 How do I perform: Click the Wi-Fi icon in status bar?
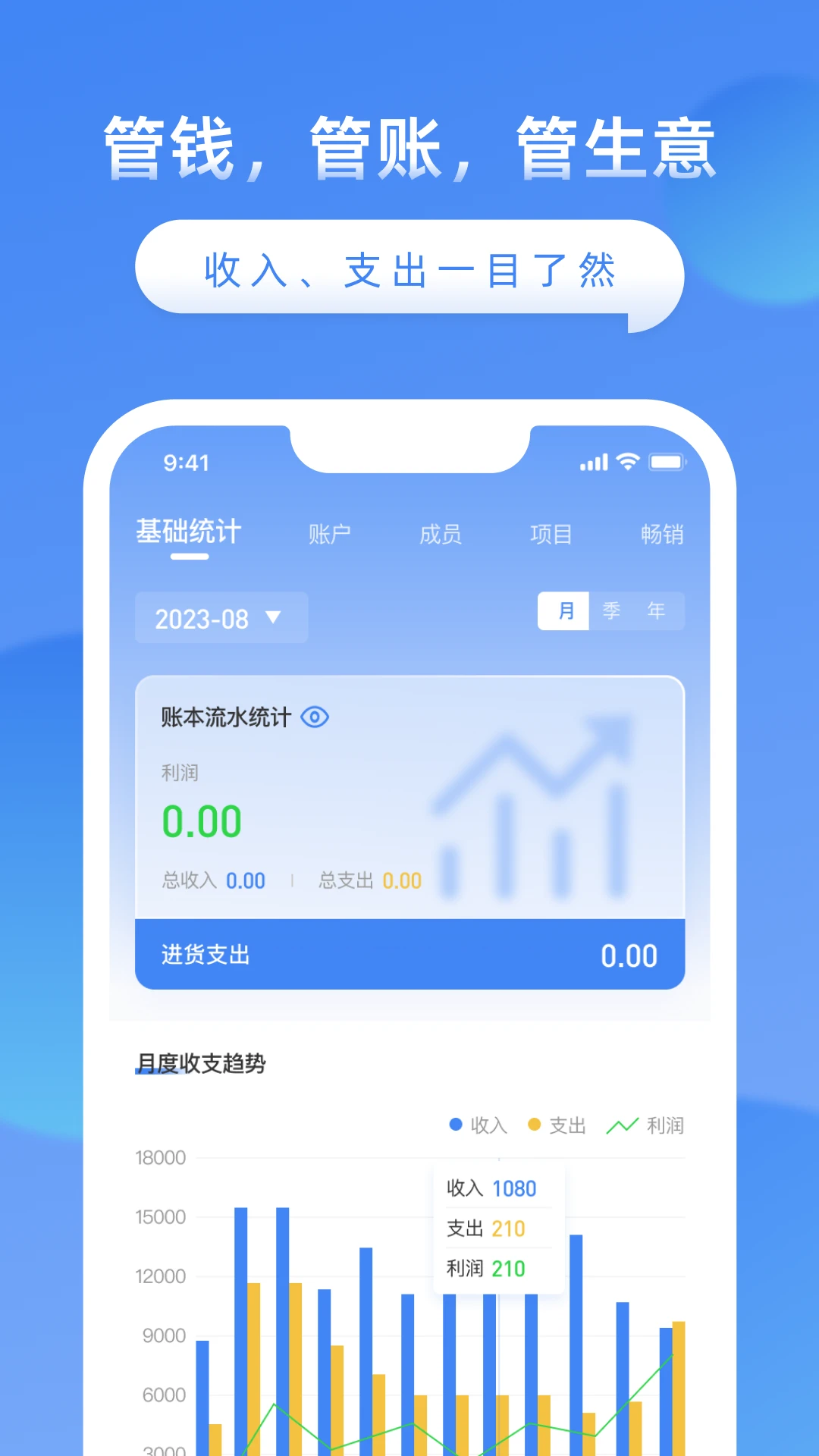[x=628, y=460]
